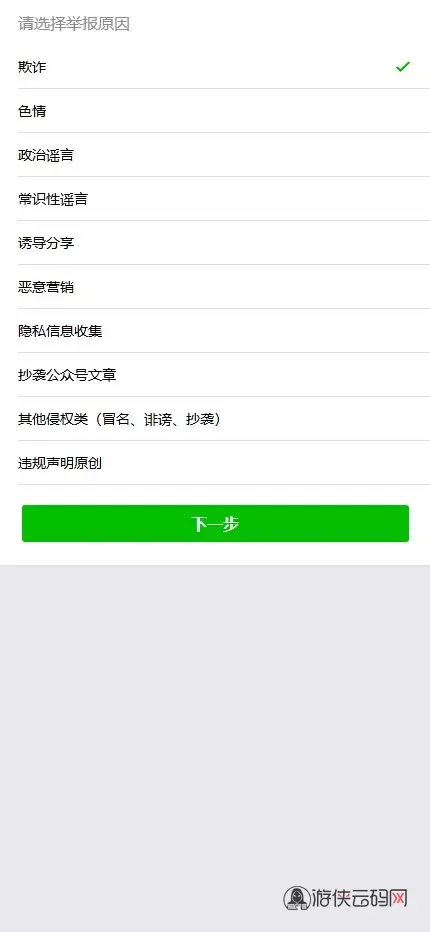The width and height of the screenshot is (430, 932).
Task: Pick 常识性谣言 from the list
Action: click(215, 199)
